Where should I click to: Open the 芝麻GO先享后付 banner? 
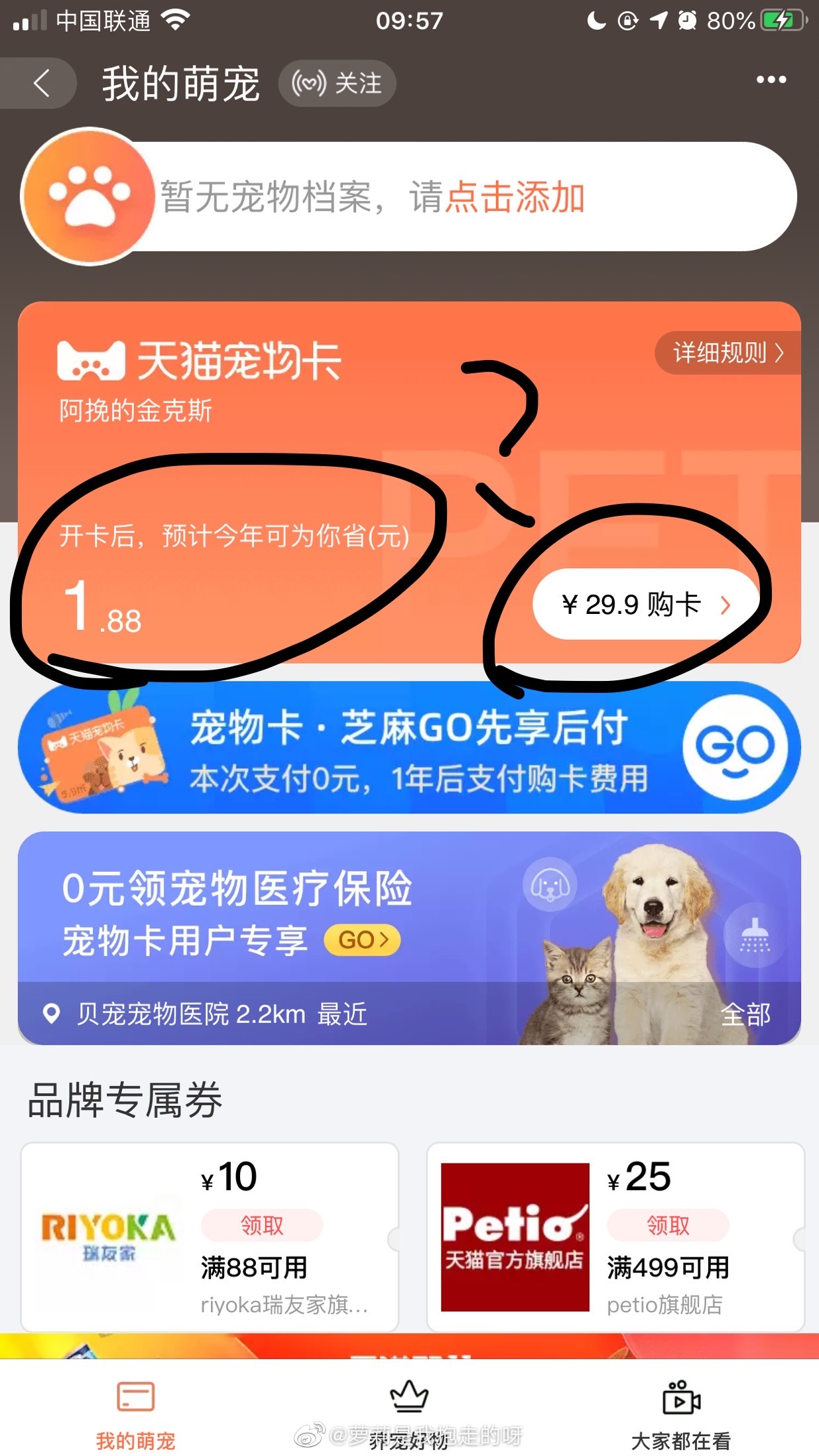point(409,749)
